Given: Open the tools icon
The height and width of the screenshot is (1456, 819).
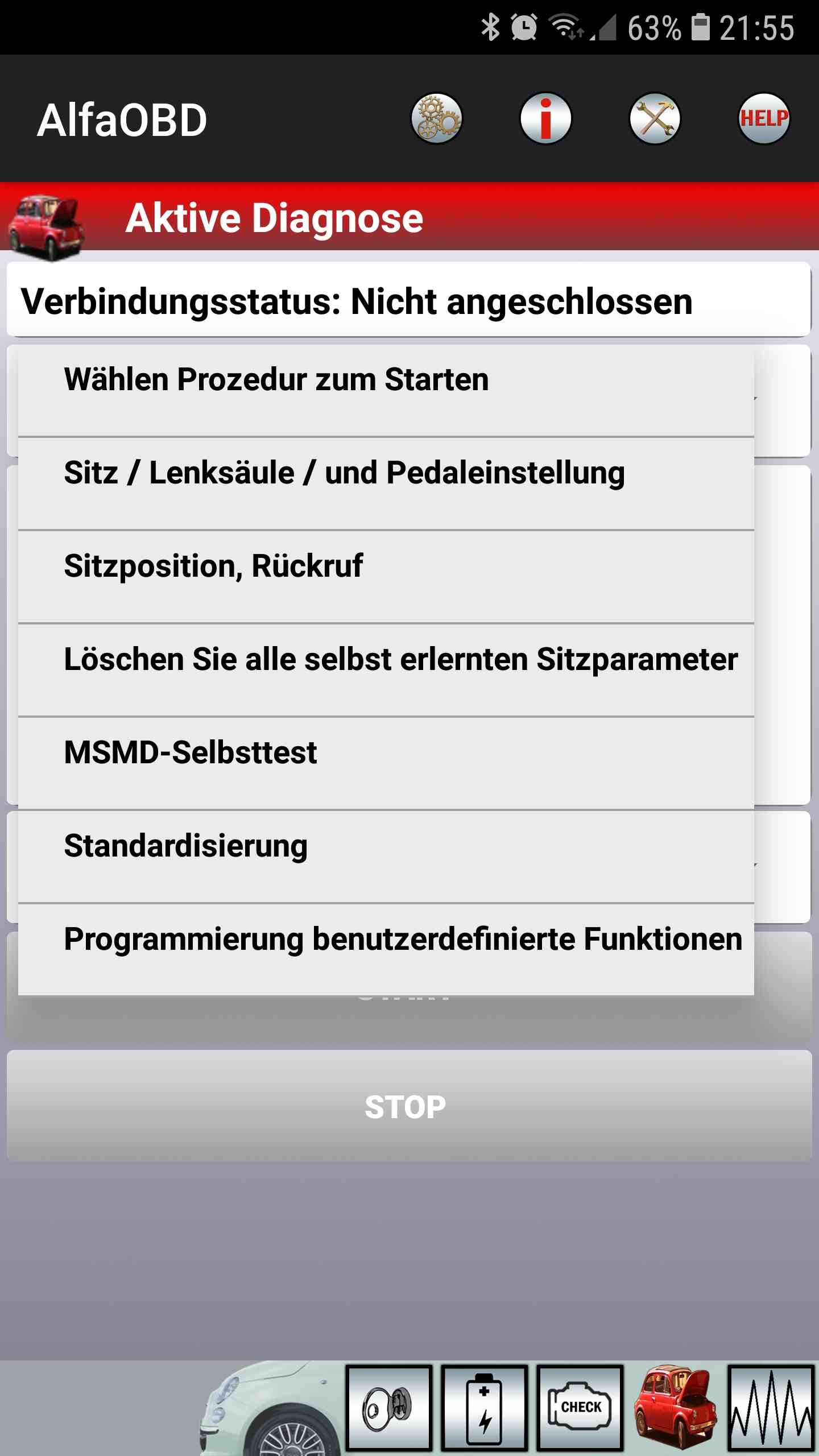Looking at the screenshot, I should [655, 118].
